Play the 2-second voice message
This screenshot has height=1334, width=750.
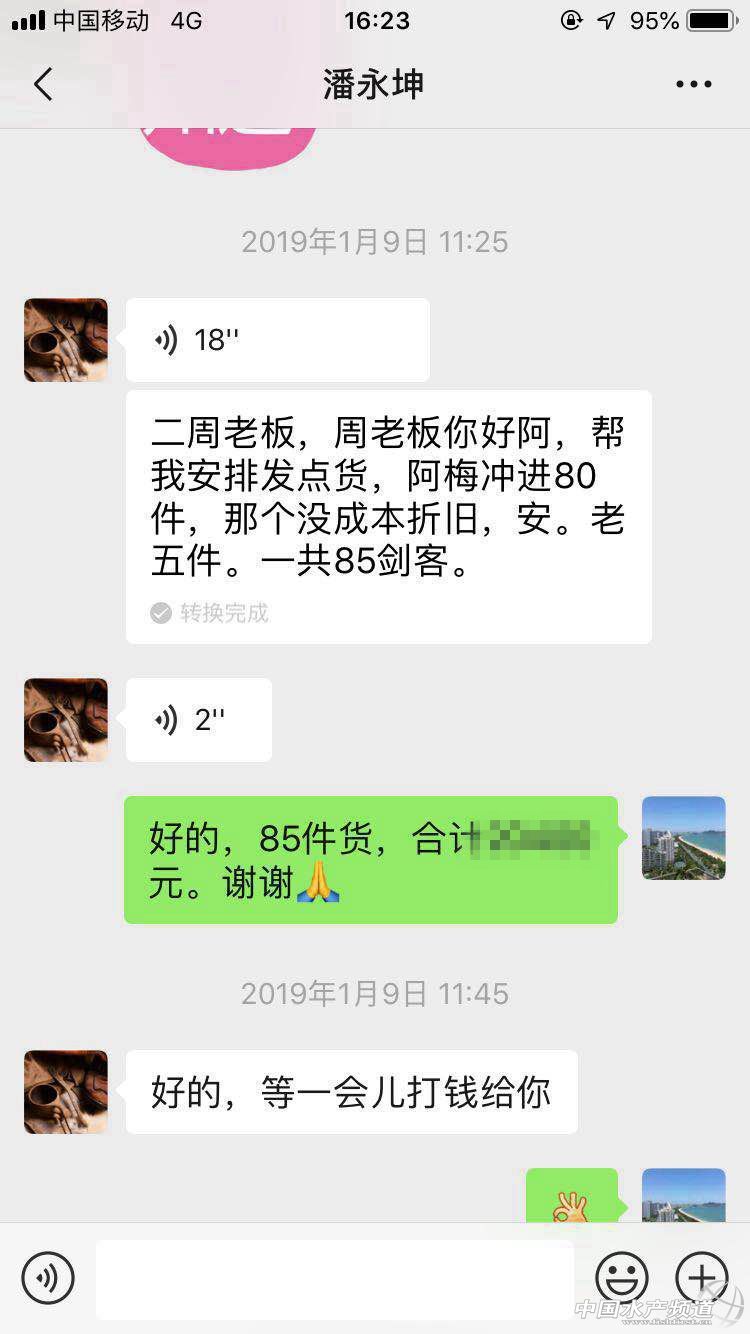pyautogui.click(x=198, y=720)
